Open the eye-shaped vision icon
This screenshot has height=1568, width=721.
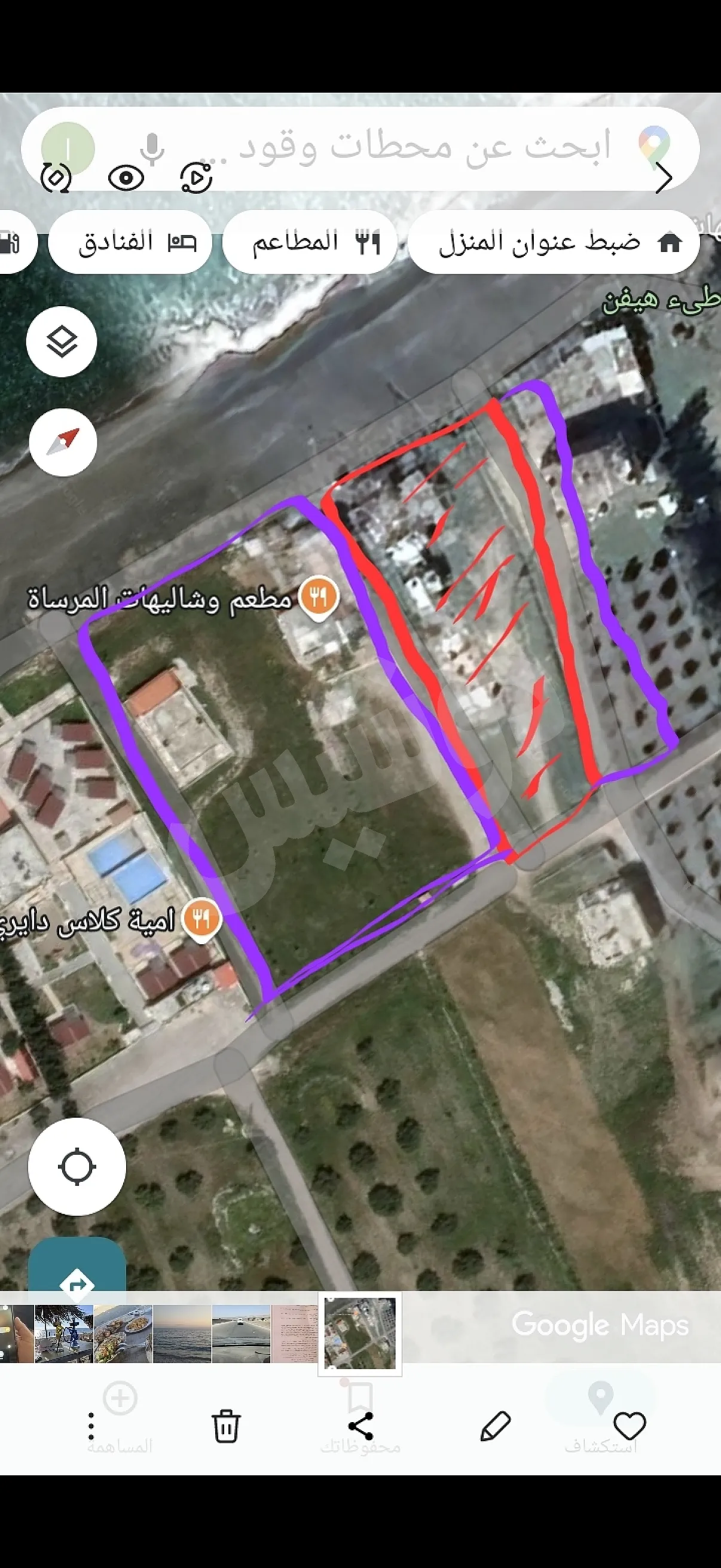tap(126, 178)
